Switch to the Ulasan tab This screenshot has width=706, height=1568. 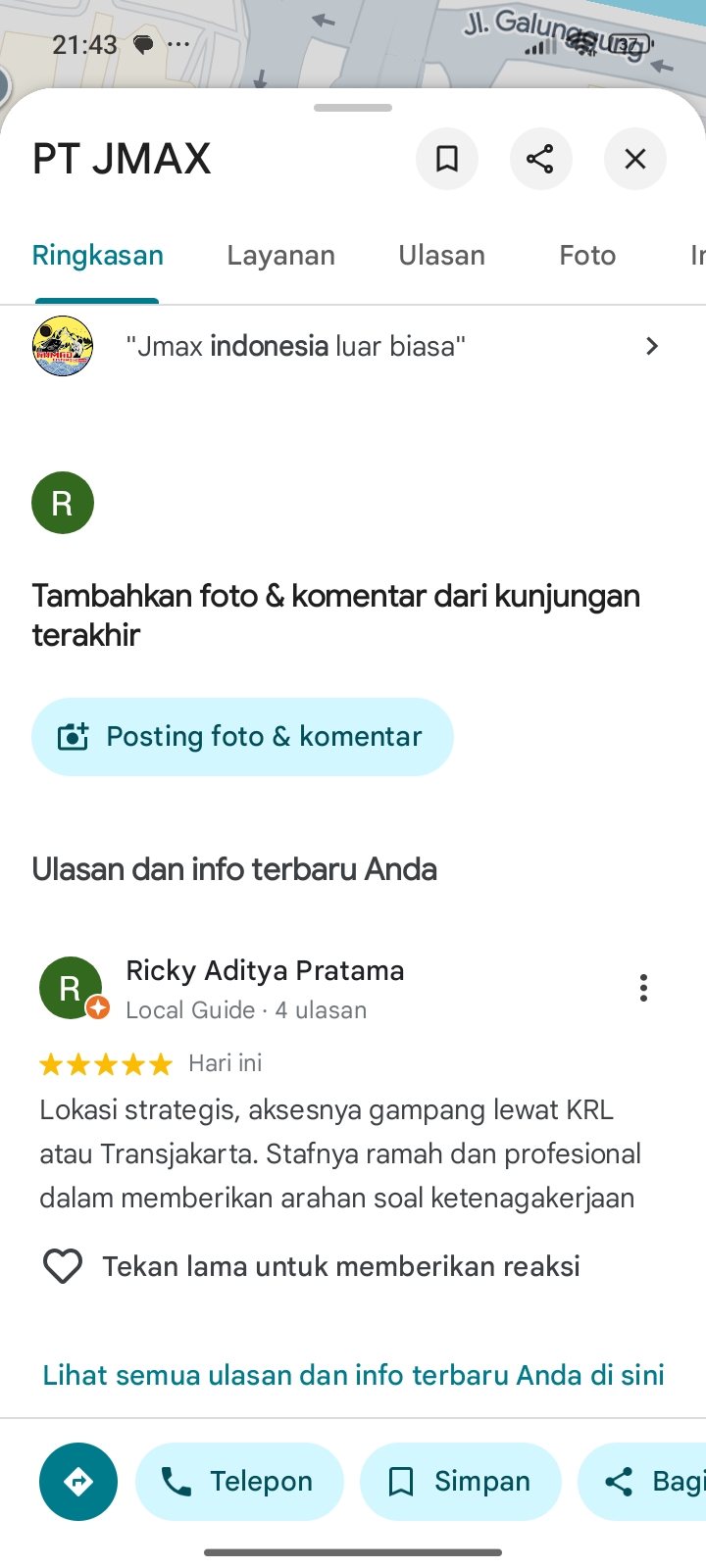point(441,256)
